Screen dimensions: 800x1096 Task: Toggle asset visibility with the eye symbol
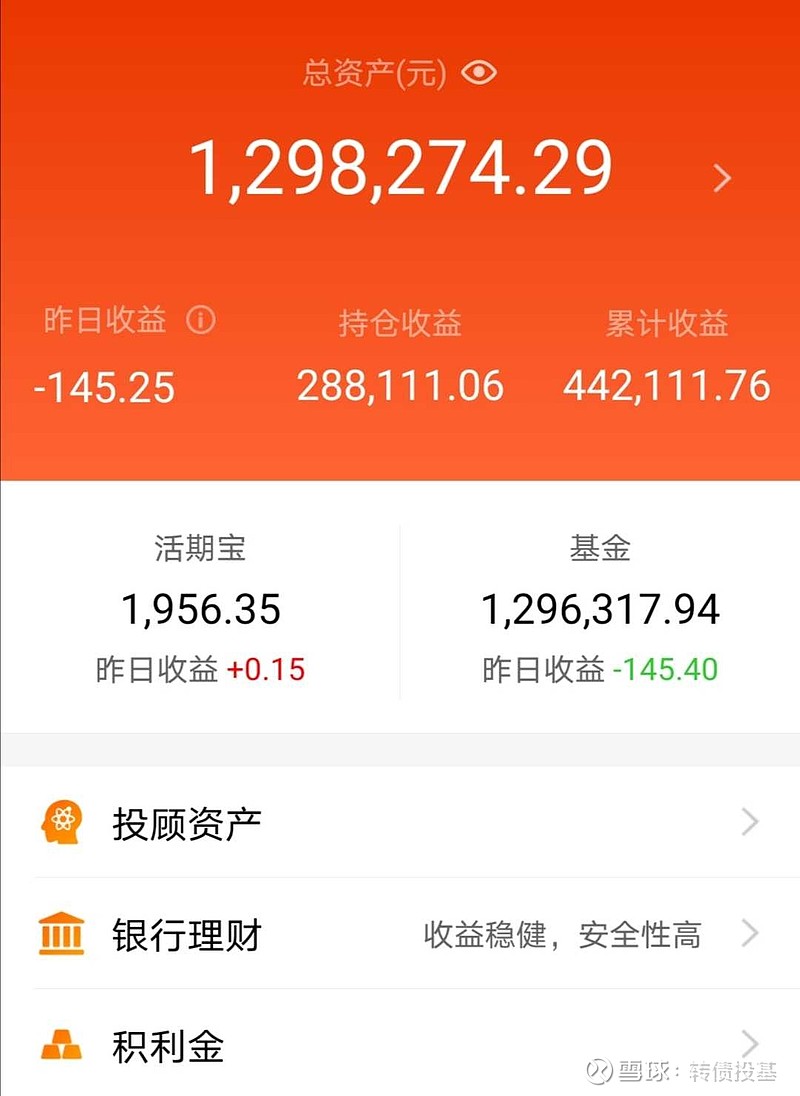click(479, 72)
